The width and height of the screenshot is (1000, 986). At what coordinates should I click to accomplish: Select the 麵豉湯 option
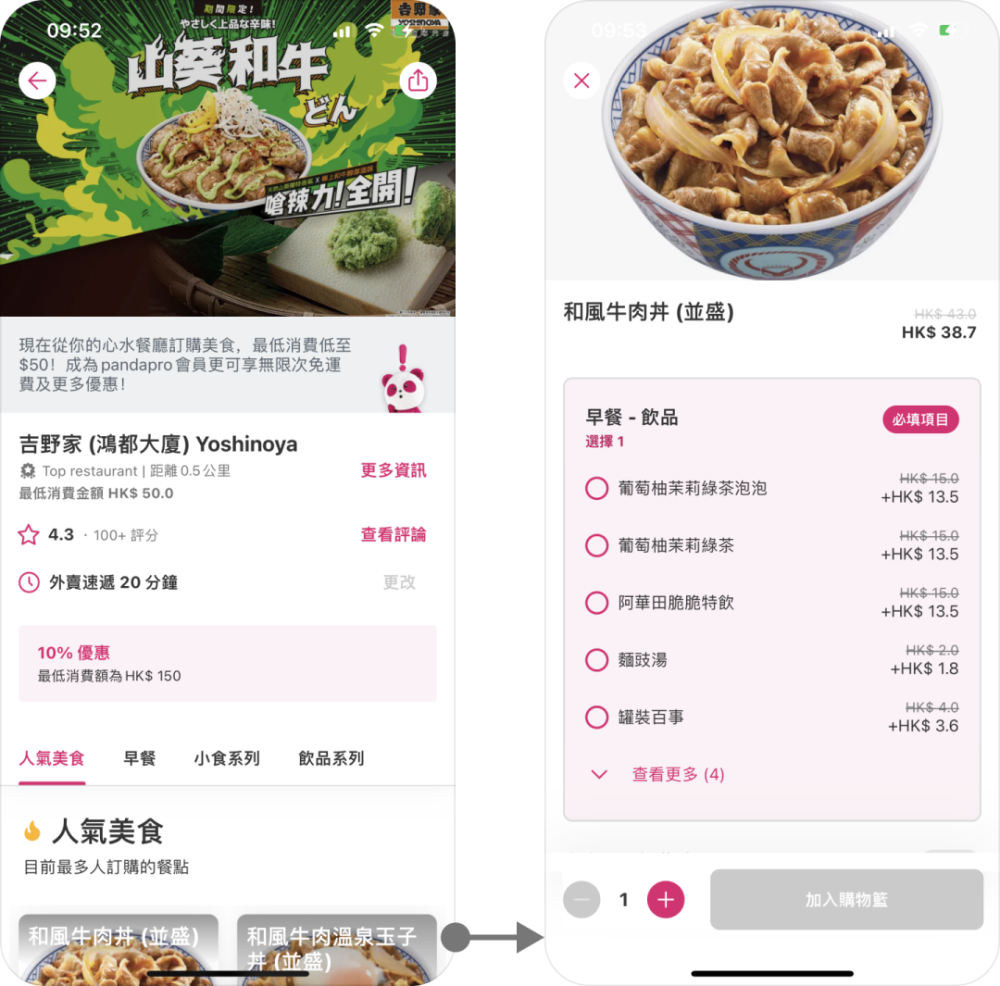[772, 660]
